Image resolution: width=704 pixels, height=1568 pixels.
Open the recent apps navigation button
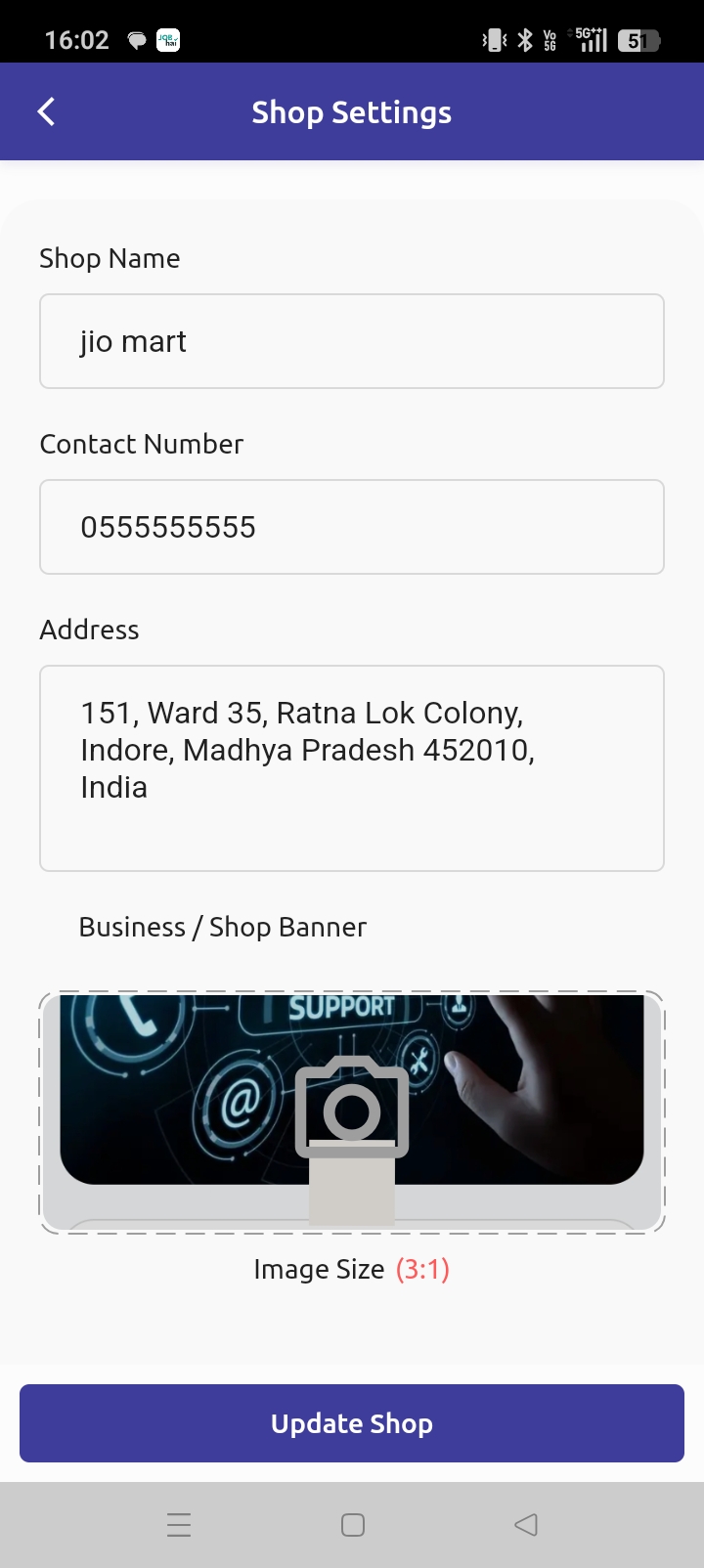(179, 1523)
